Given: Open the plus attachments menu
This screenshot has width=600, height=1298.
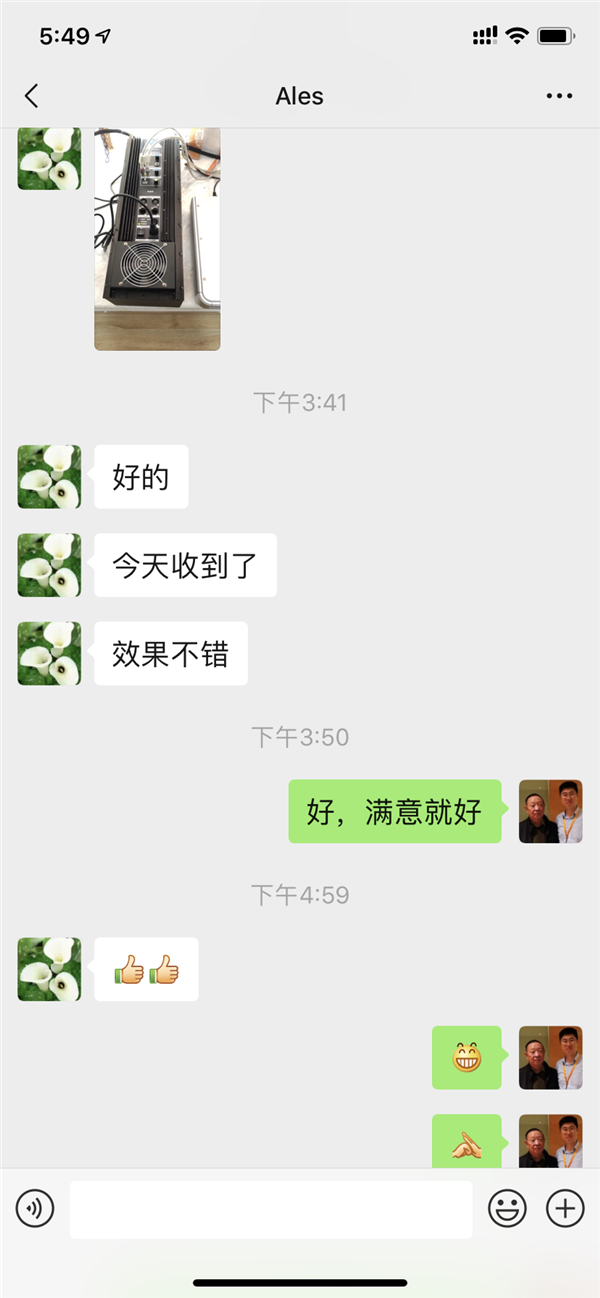Looking at the screenshot, I should 565,1209.
